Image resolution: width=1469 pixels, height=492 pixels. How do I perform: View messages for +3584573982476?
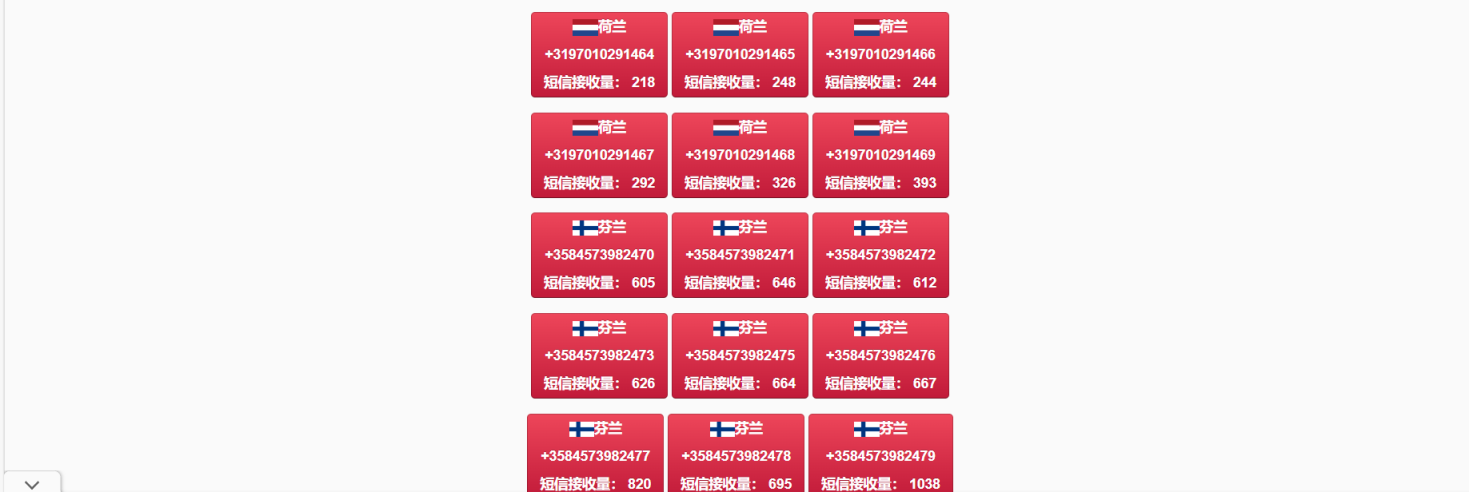point(880,355)
